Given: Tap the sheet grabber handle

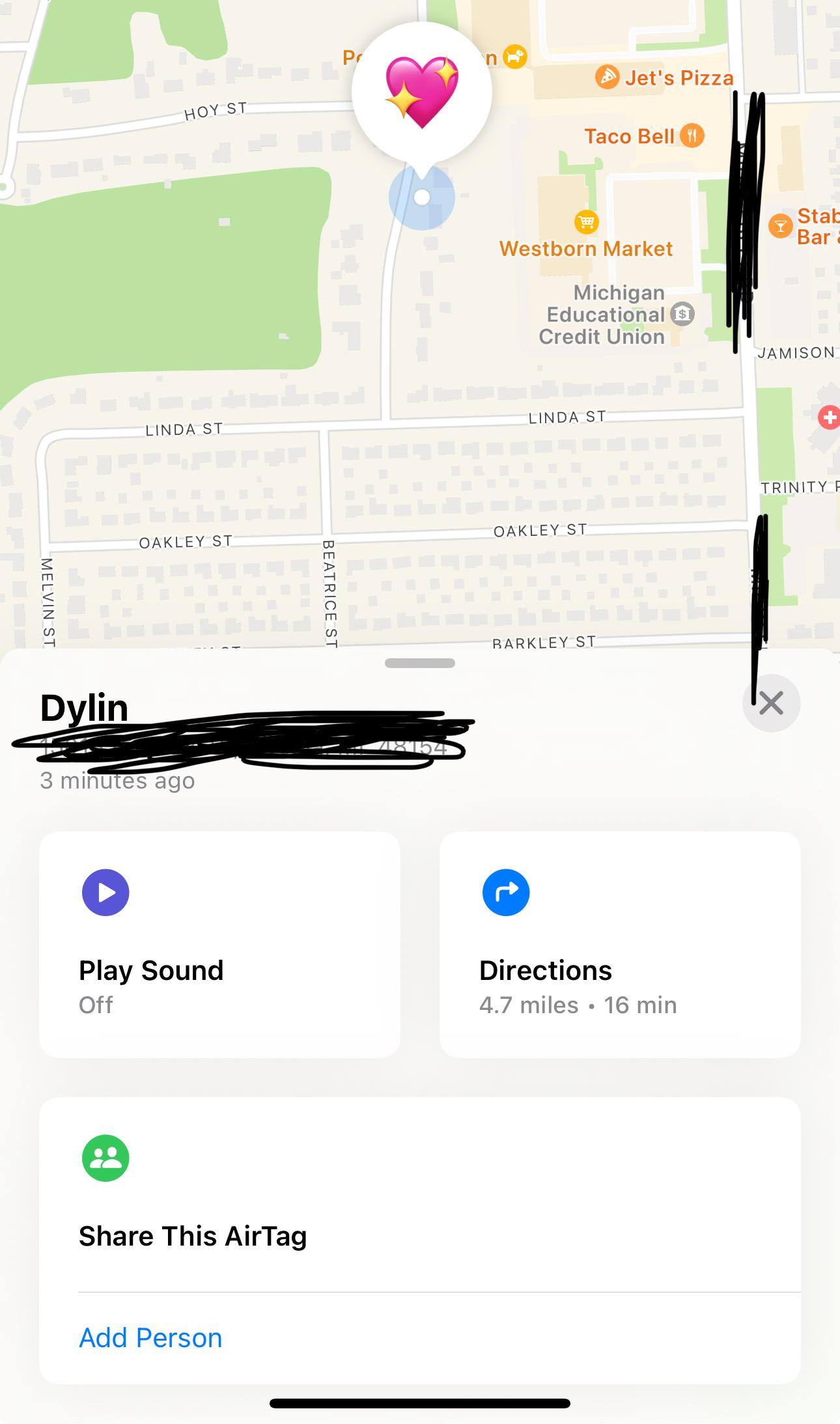Looking at the screenshot, I should 420,663.
